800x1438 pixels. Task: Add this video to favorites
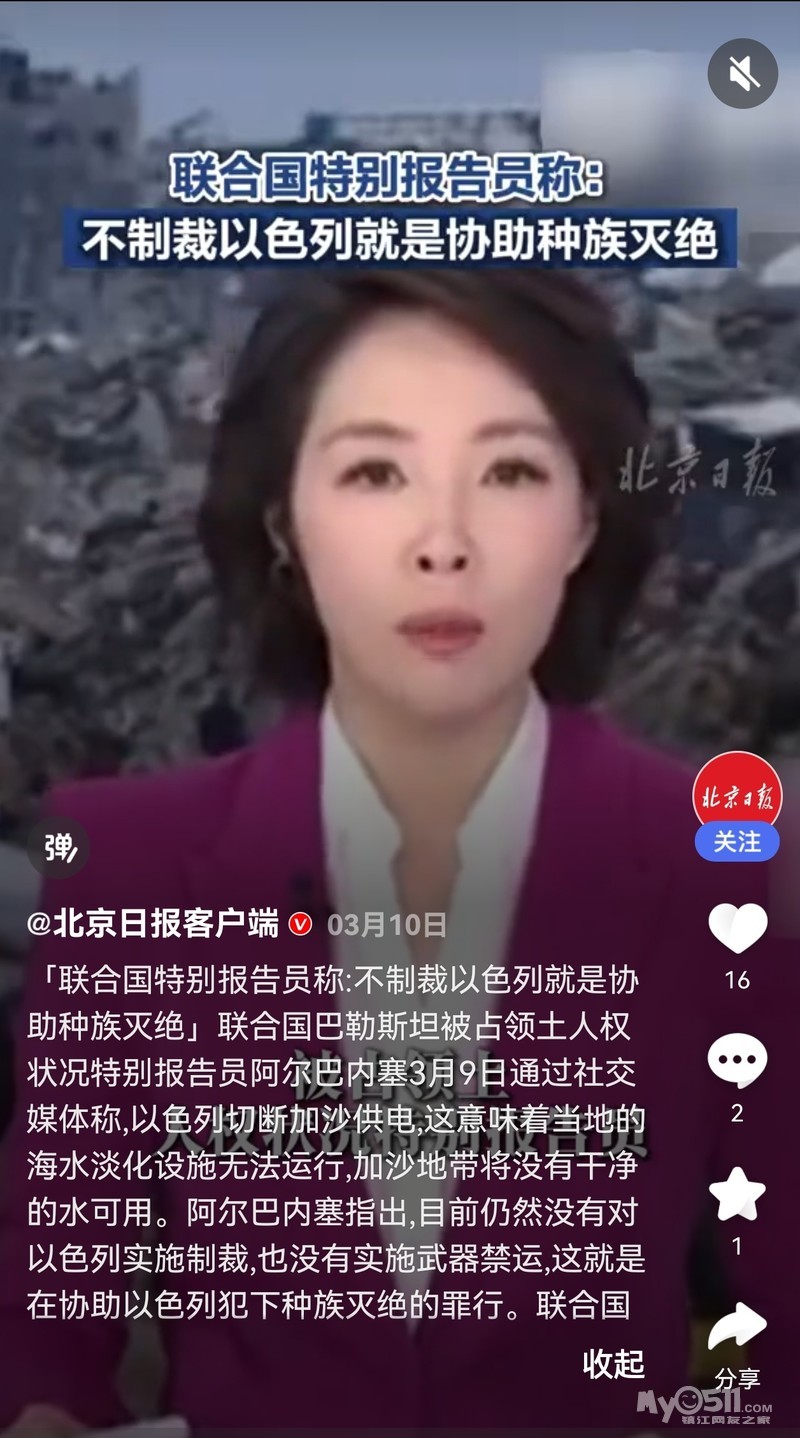738,1194
